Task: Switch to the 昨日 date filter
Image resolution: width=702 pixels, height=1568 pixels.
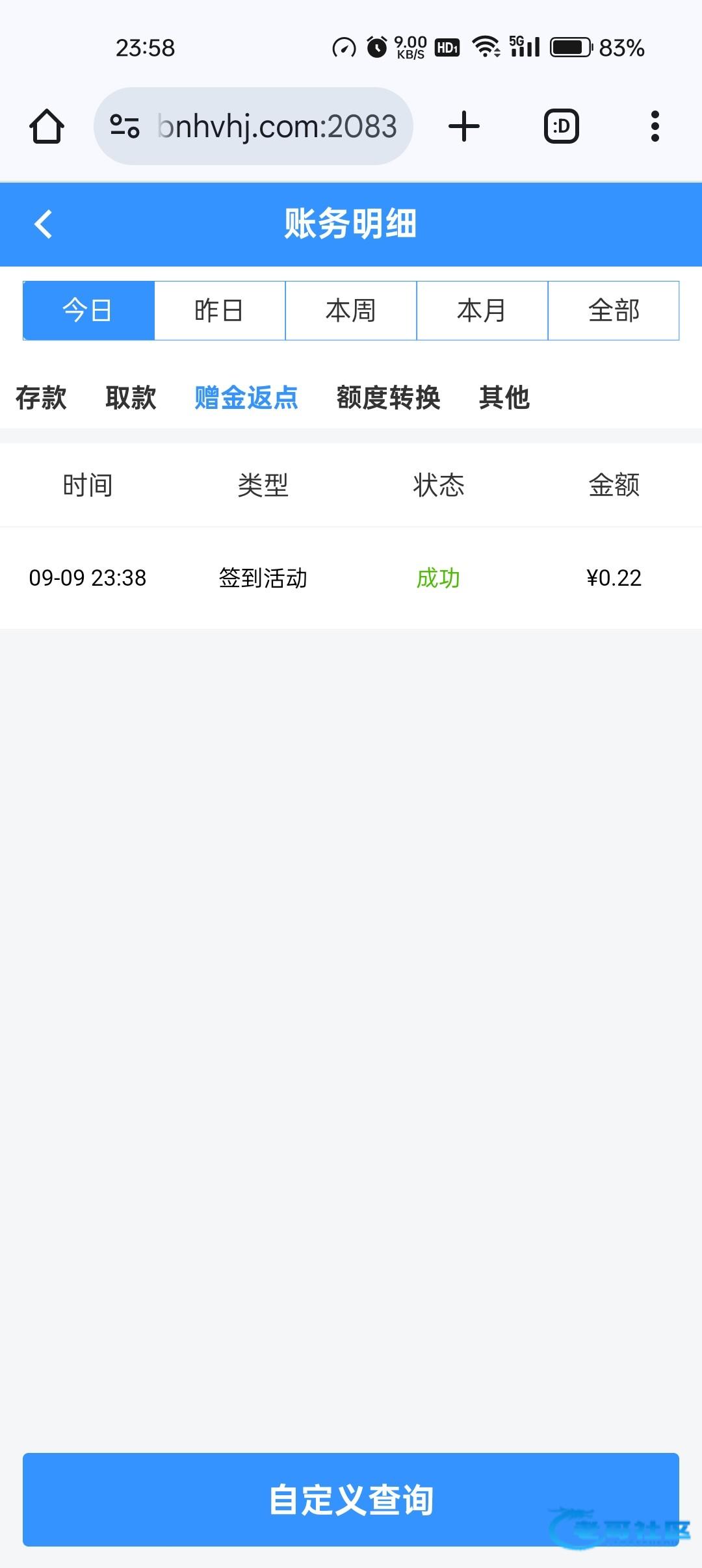Action: (220, 311)
